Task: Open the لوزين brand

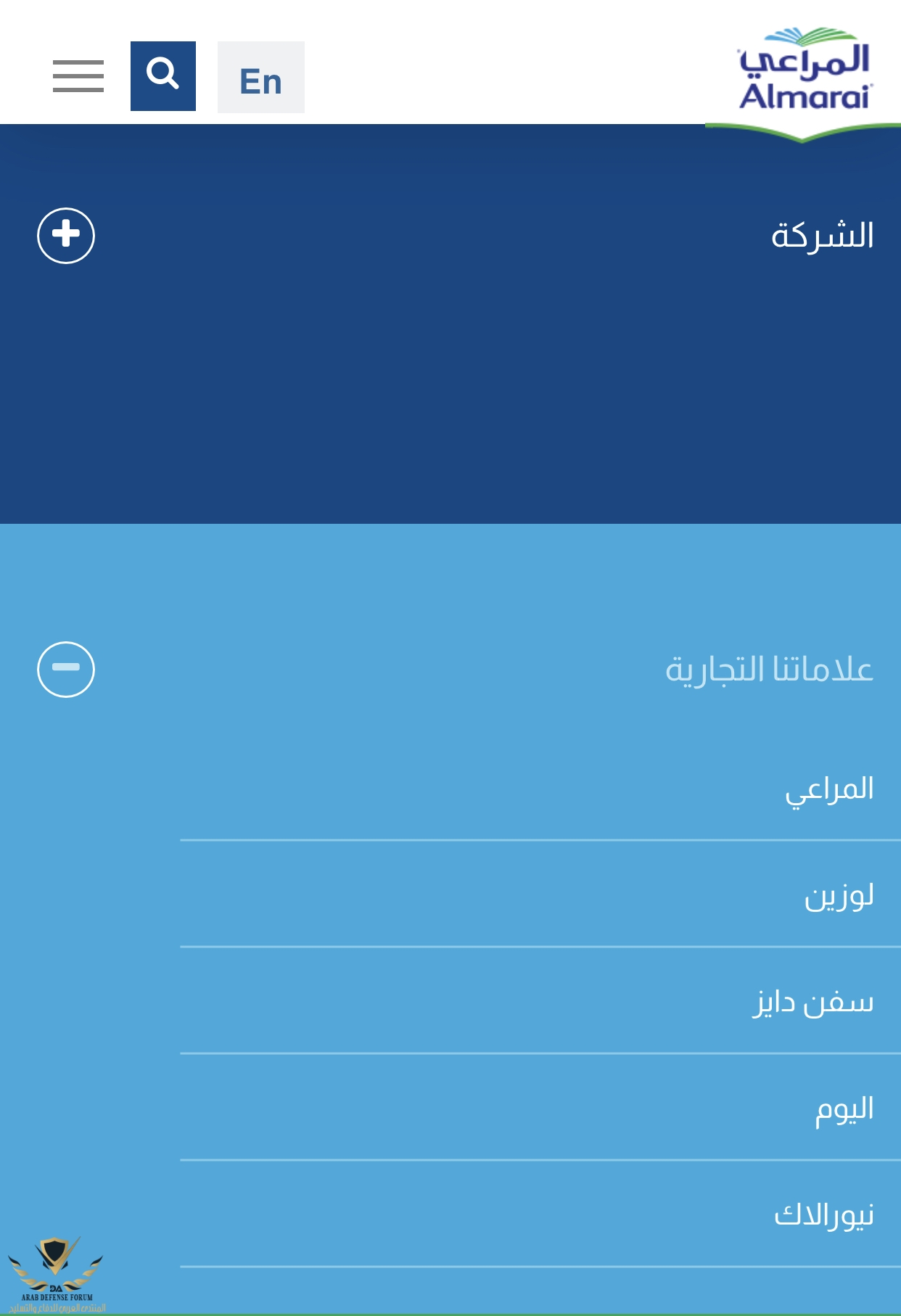Action: click(838, 896)
